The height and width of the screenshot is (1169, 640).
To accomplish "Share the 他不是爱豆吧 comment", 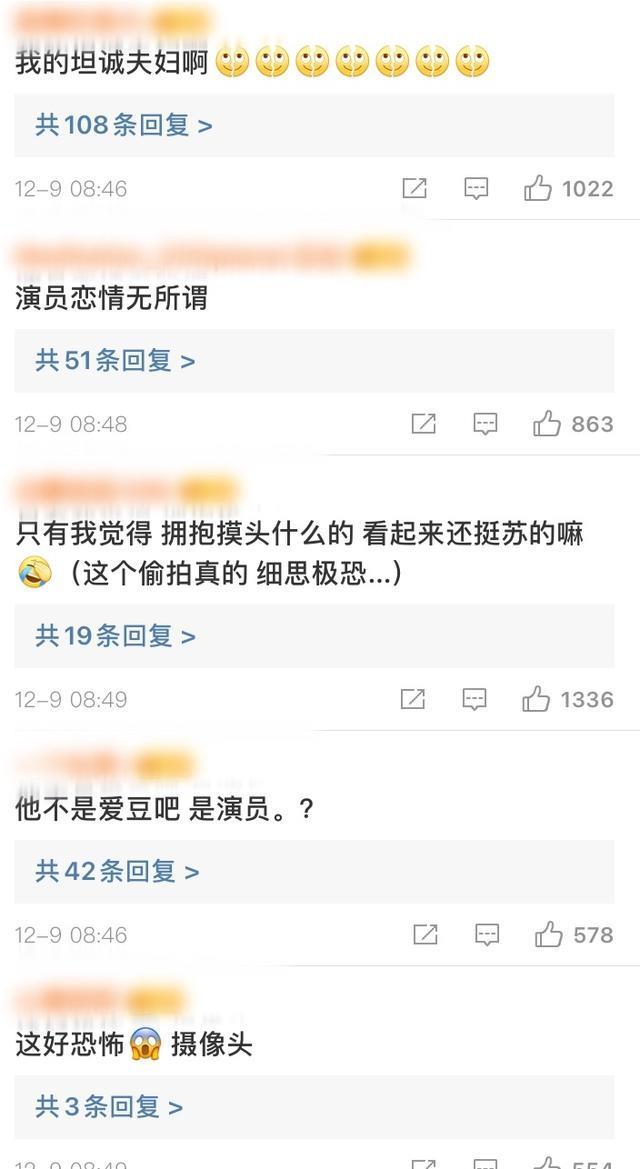I will point(425,935).
